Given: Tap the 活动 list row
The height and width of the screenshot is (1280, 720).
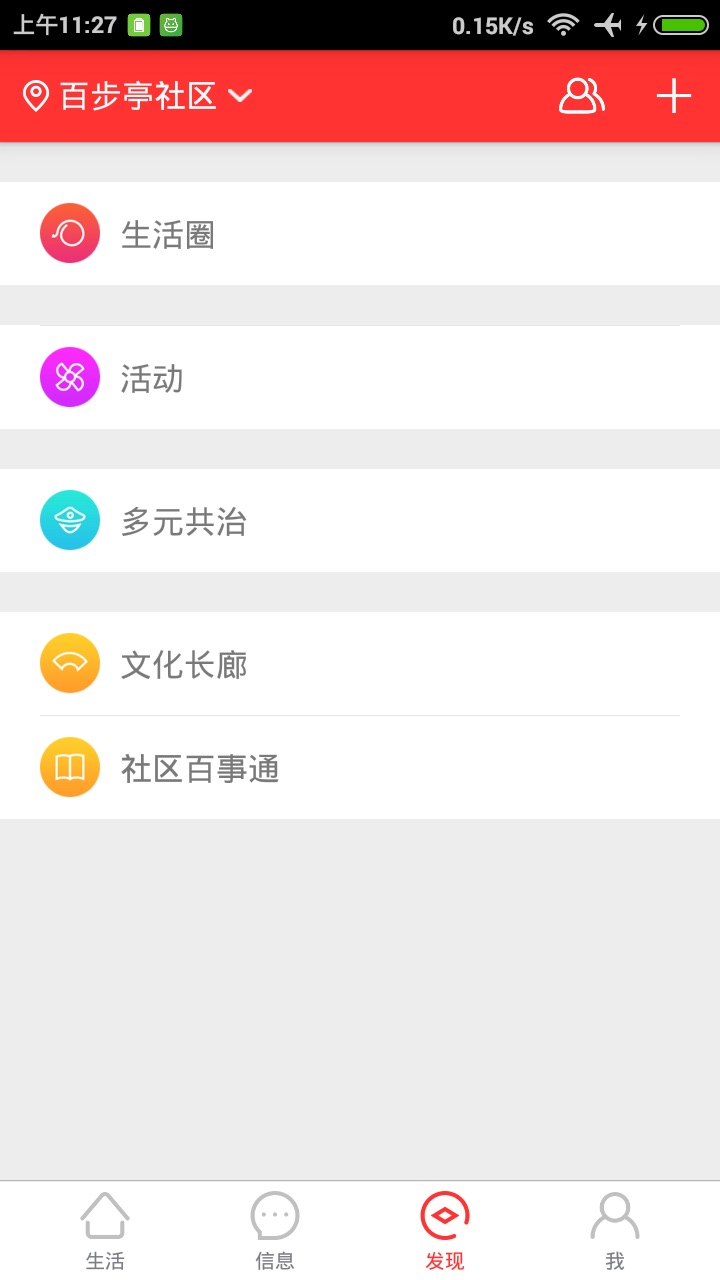Looking at the screenshot, I should 152,377.
